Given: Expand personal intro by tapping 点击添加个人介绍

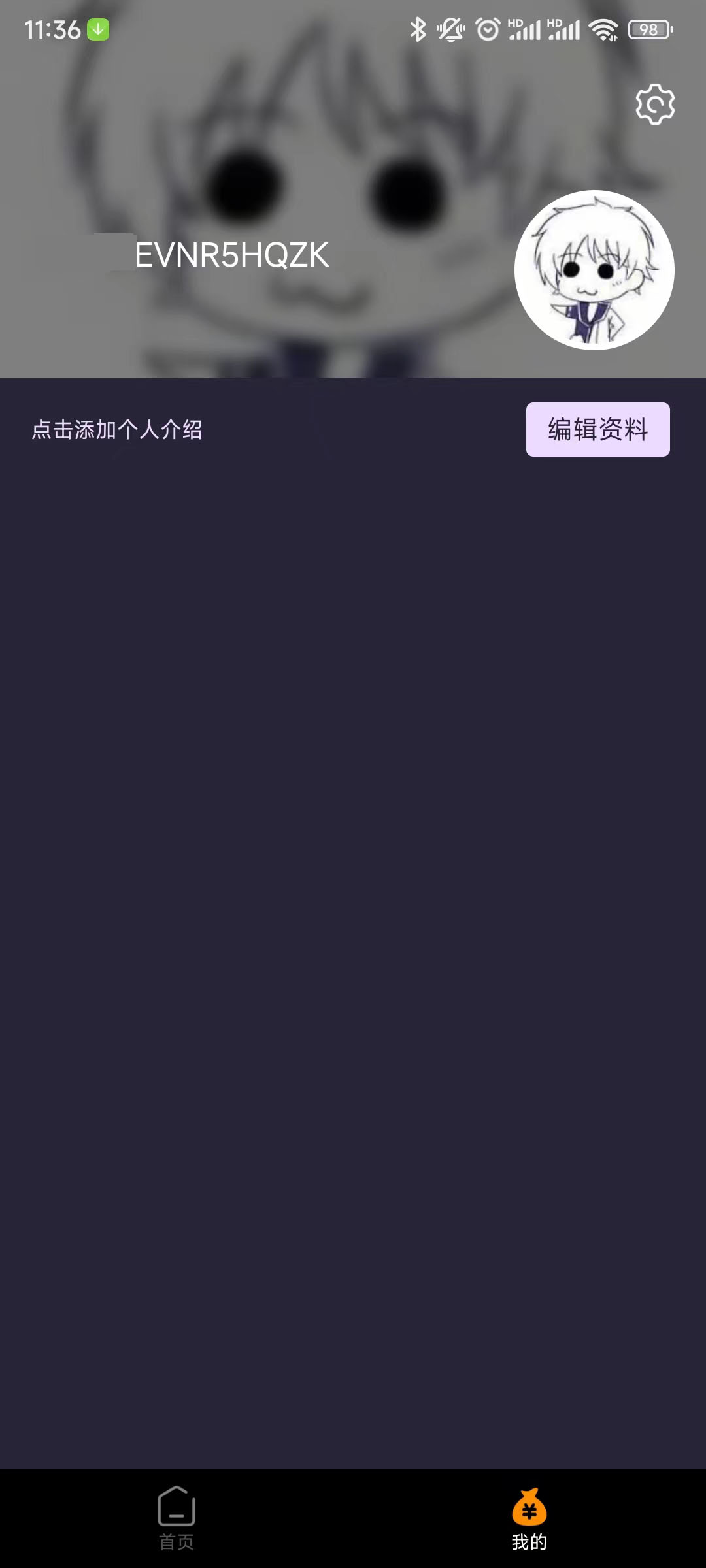Looking at the screenshot, I should click(118, 431).
